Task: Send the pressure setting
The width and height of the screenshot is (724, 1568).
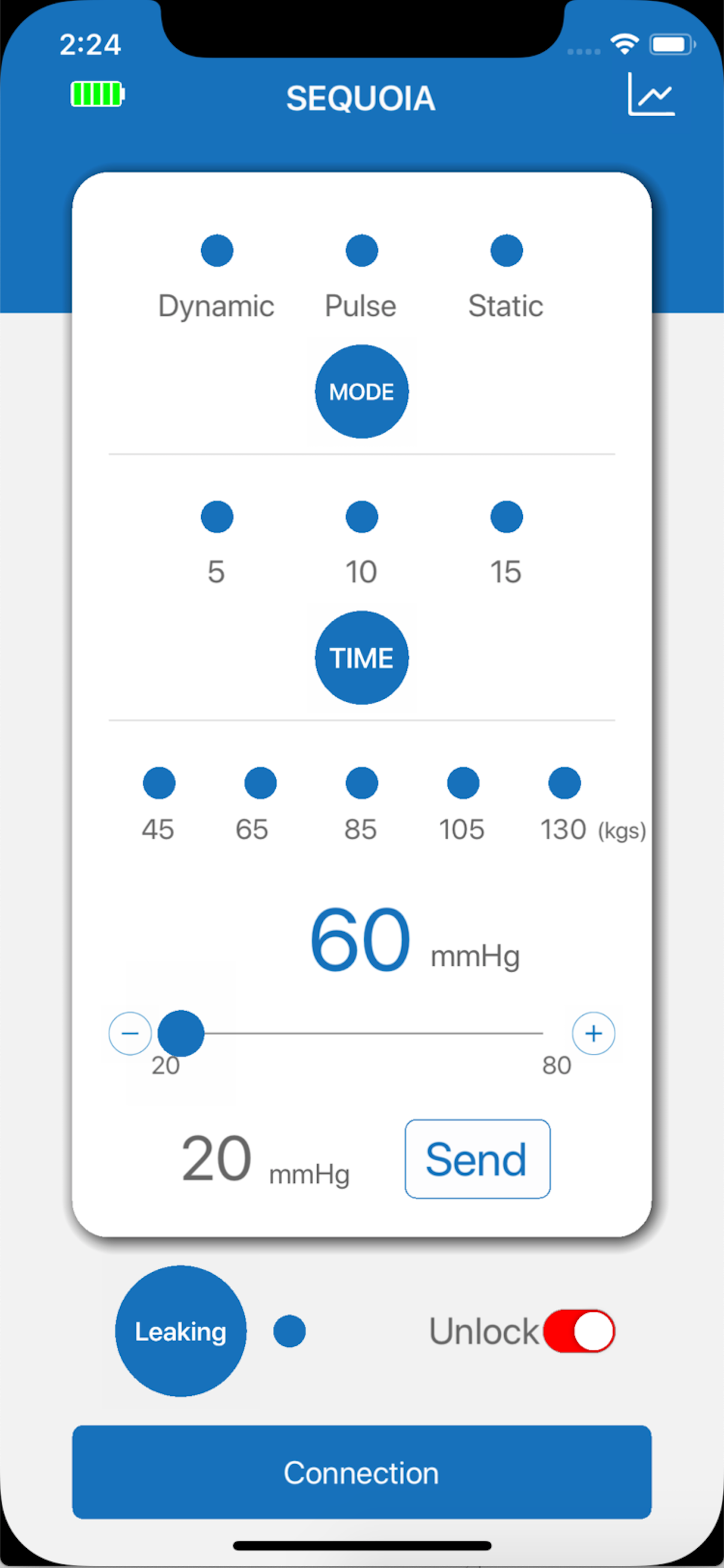Action: pyautogui.click(x=477, y=1159)
